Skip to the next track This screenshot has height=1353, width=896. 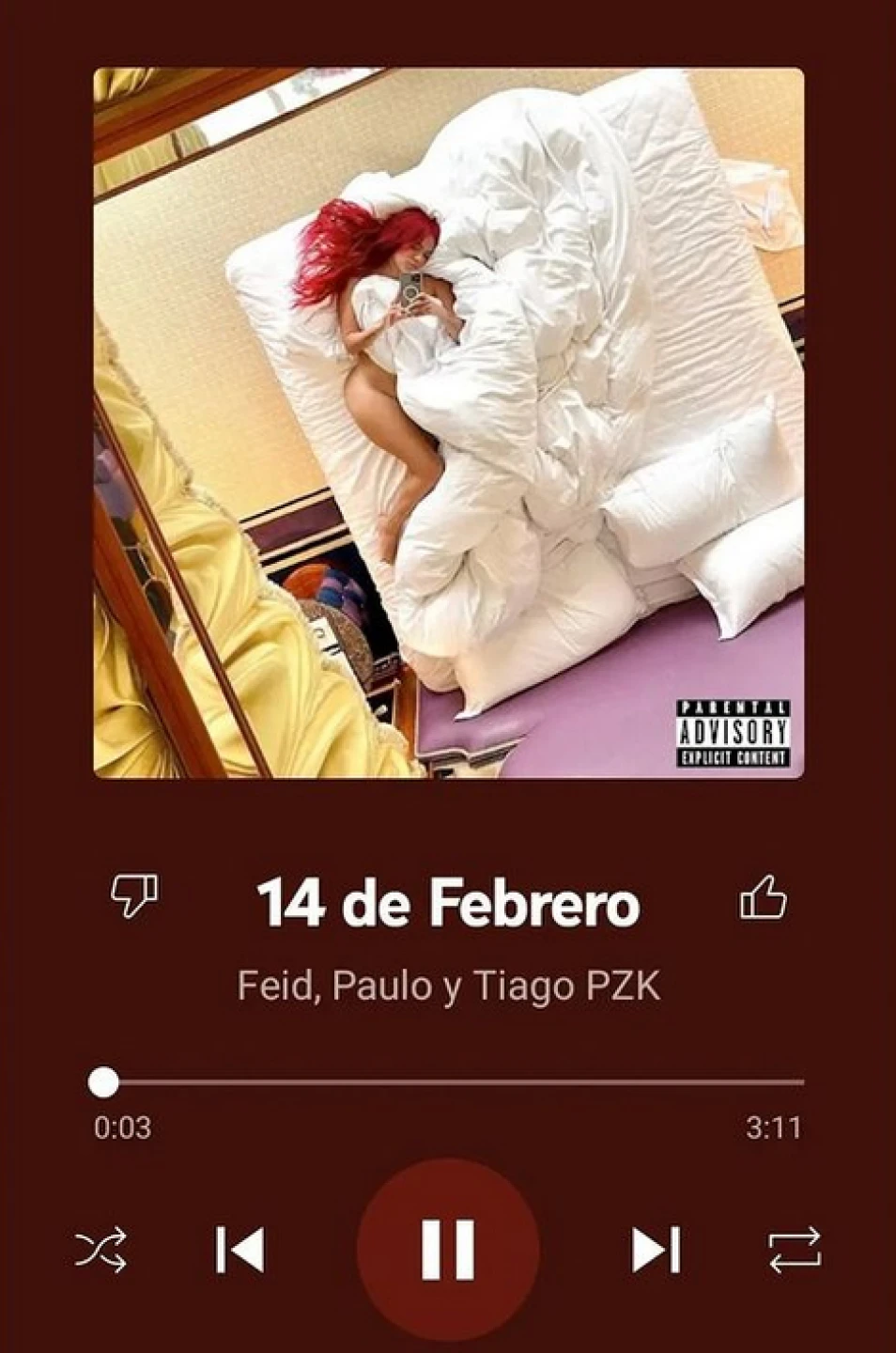tap(656, 1250)
